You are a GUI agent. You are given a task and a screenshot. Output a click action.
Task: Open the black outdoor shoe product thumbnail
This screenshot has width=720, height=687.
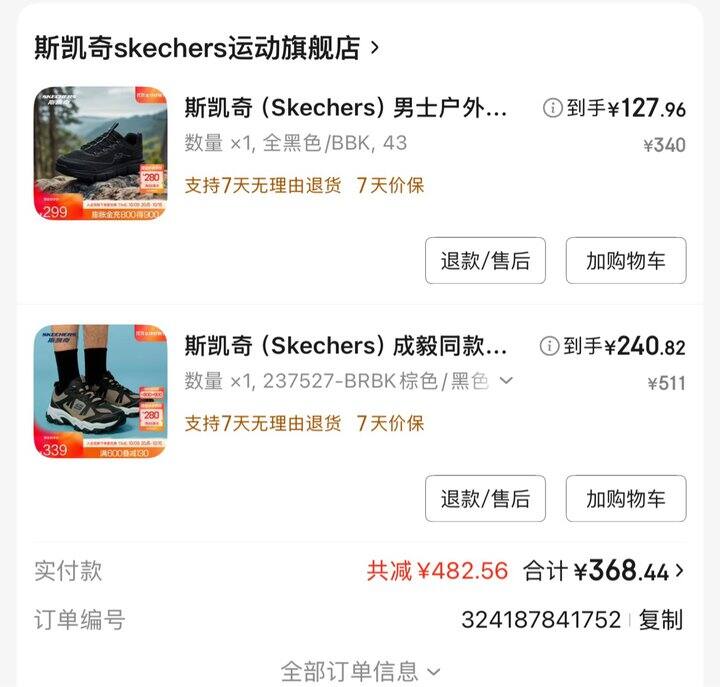pos(101,153)
